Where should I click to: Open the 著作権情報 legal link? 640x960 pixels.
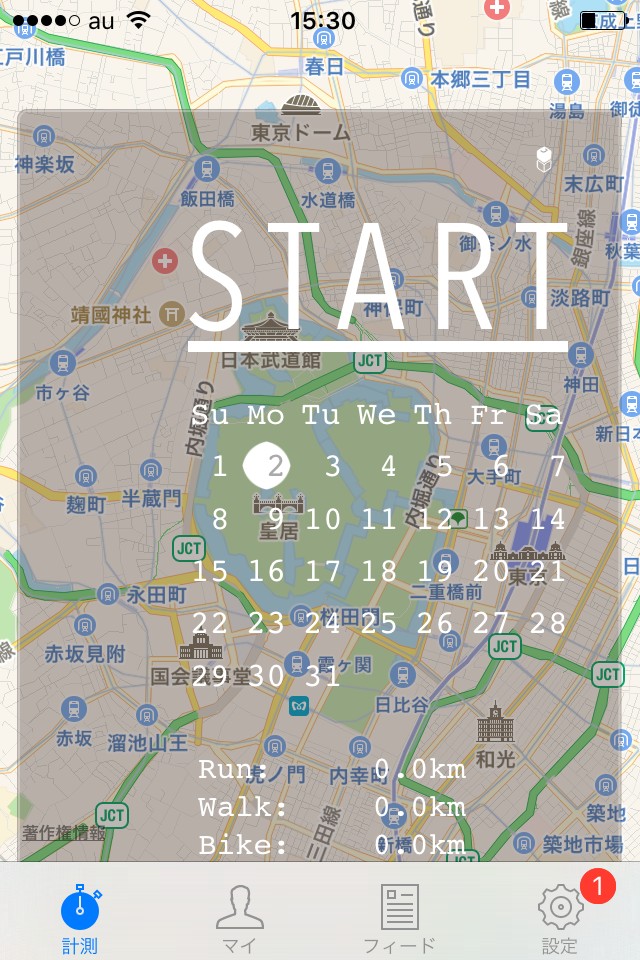pos(64,831)
